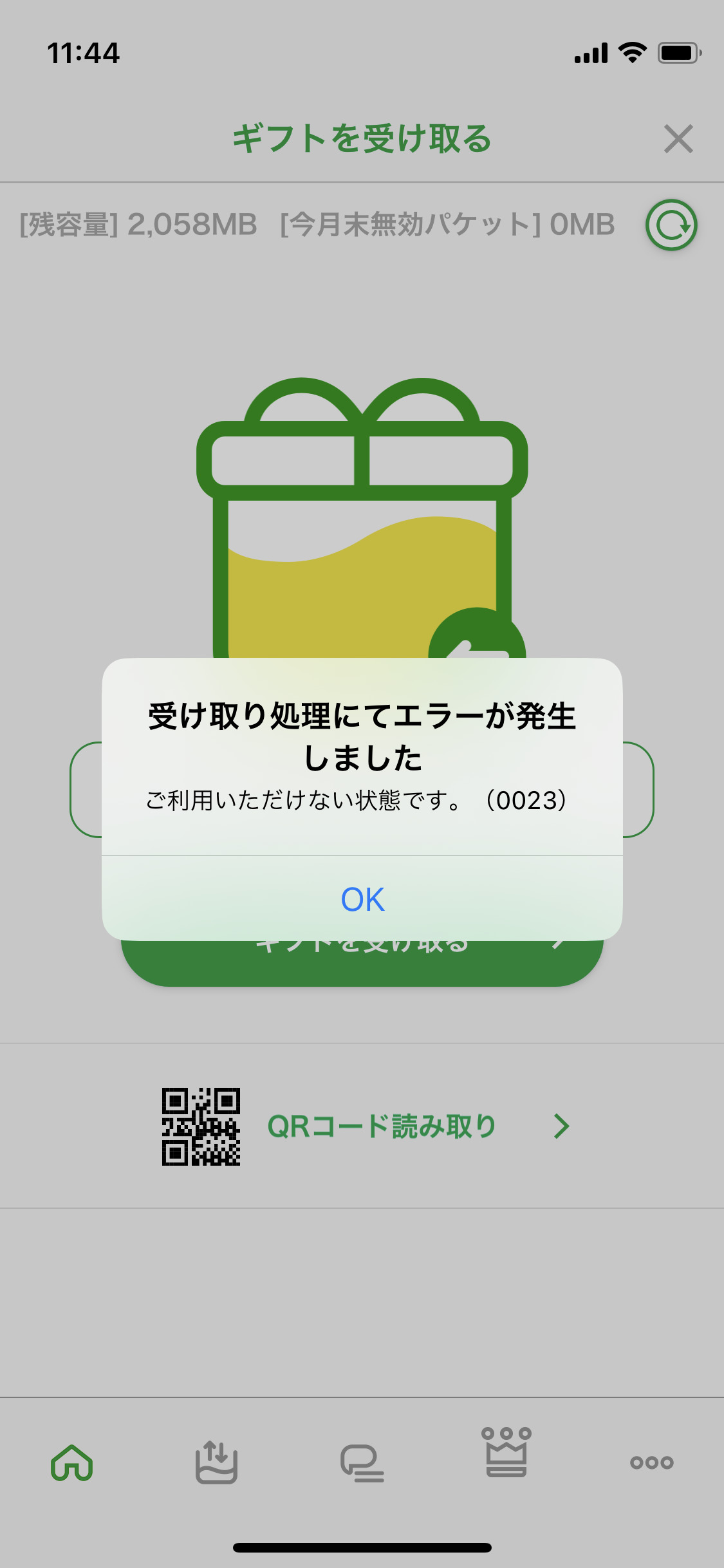Switch to the home tab
The width and height of the screenshot is (724, 1568).
coord(72,1462)
